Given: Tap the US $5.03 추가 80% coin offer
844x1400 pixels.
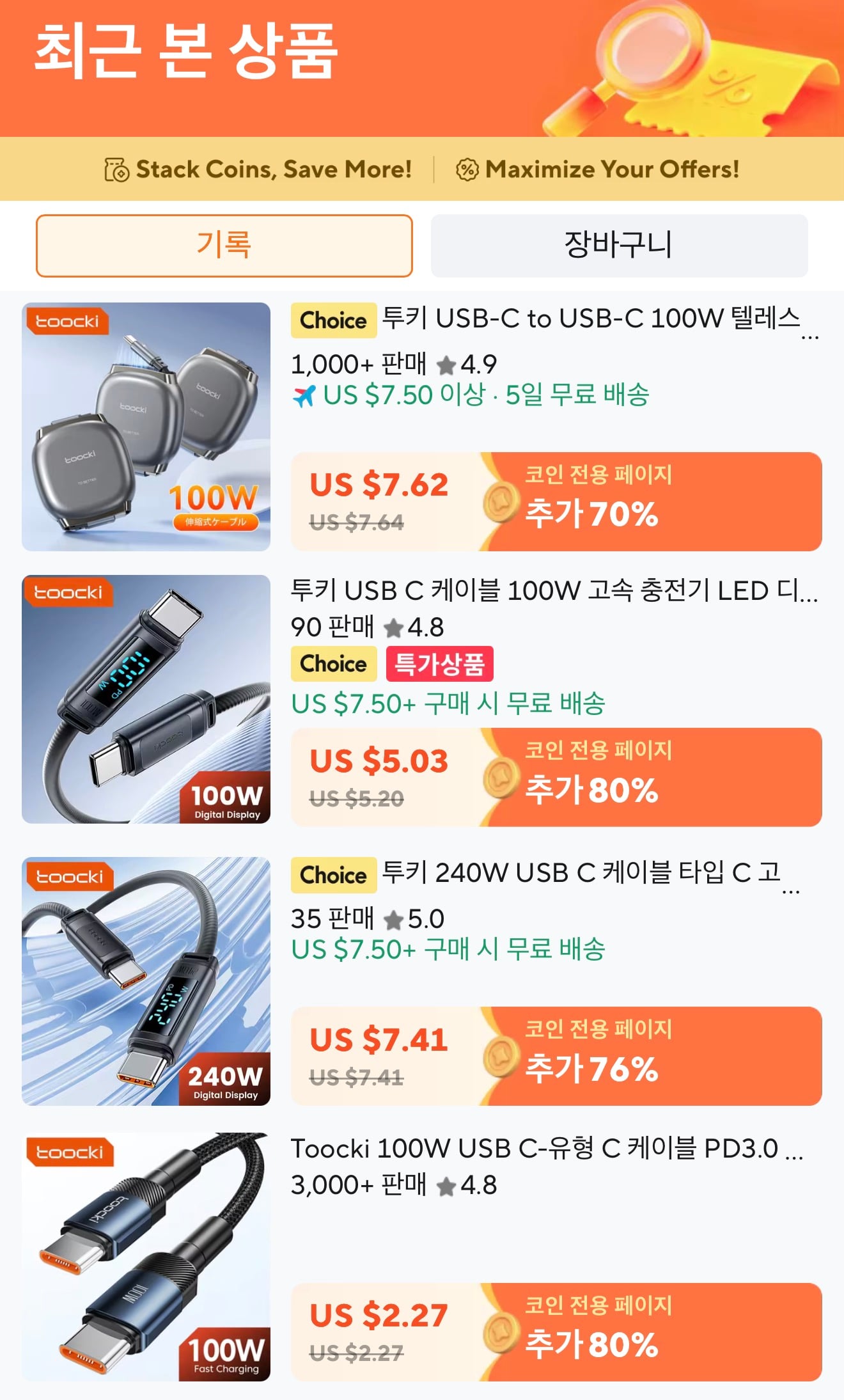Looking at the screenshot, I should click(x=556, y=777).
